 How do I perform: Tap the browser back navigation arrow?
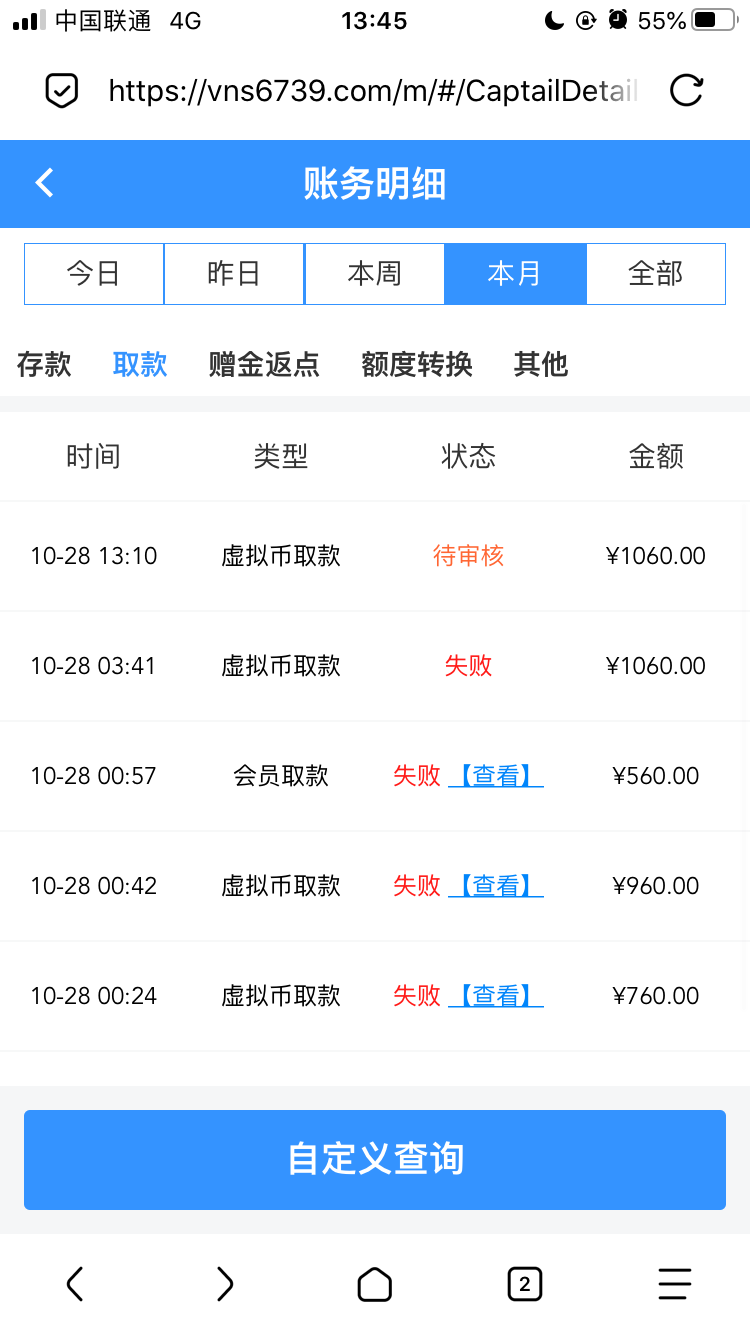point(75,1283)
